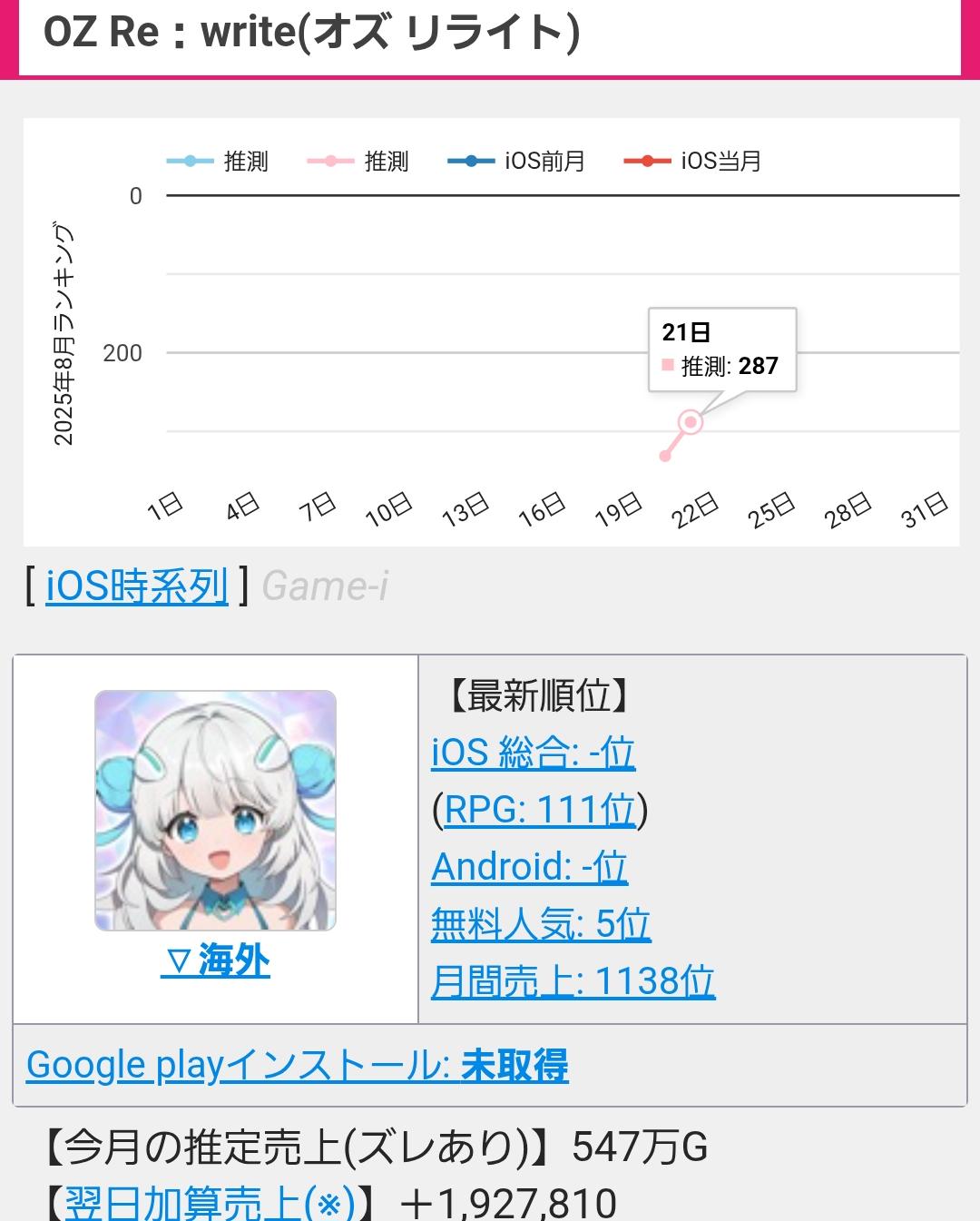The height and width of the screenshot is (1221, 980).
Task: Open the Google playインストール link
Action: coord(297,1065)
